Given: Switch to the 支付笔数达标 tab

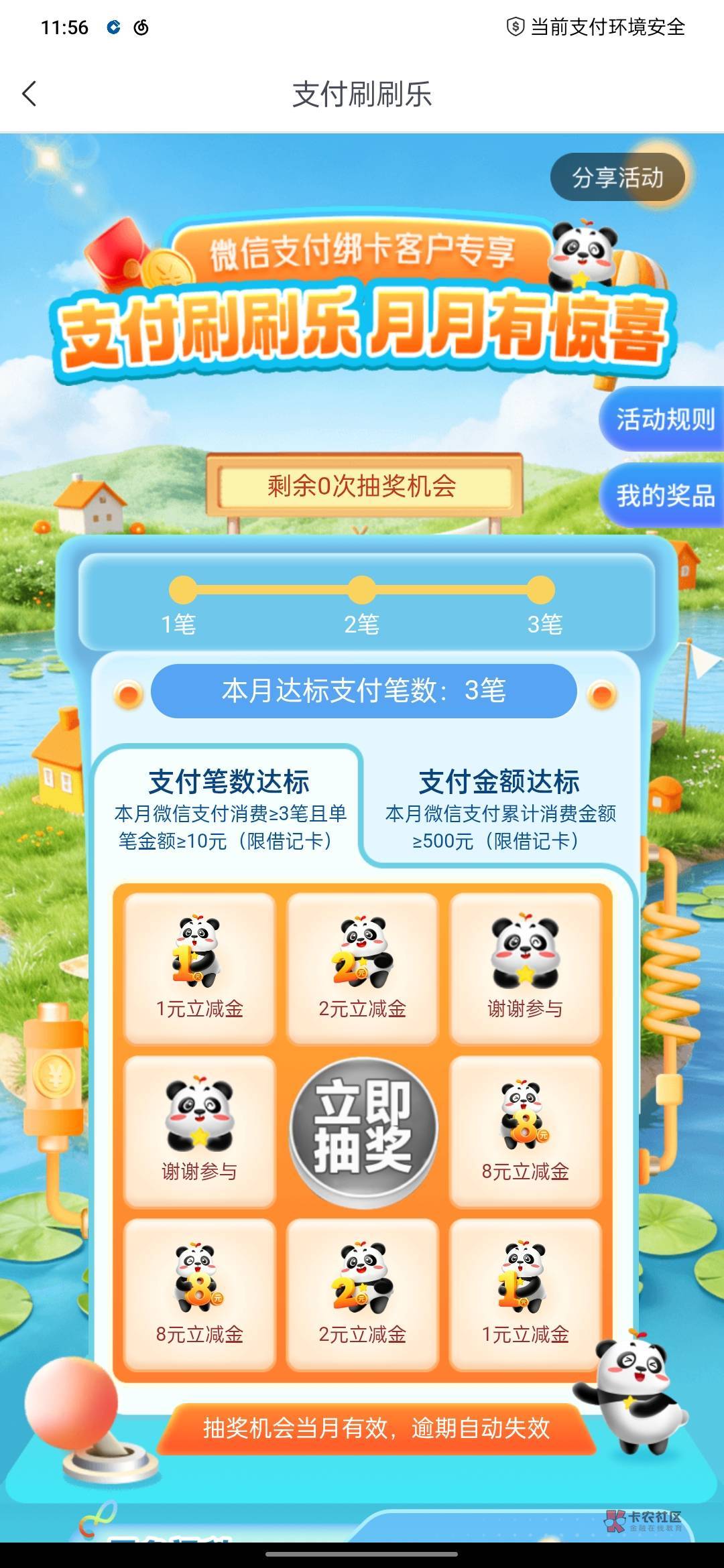Looking at the screenshot, I should click(229, 809).
